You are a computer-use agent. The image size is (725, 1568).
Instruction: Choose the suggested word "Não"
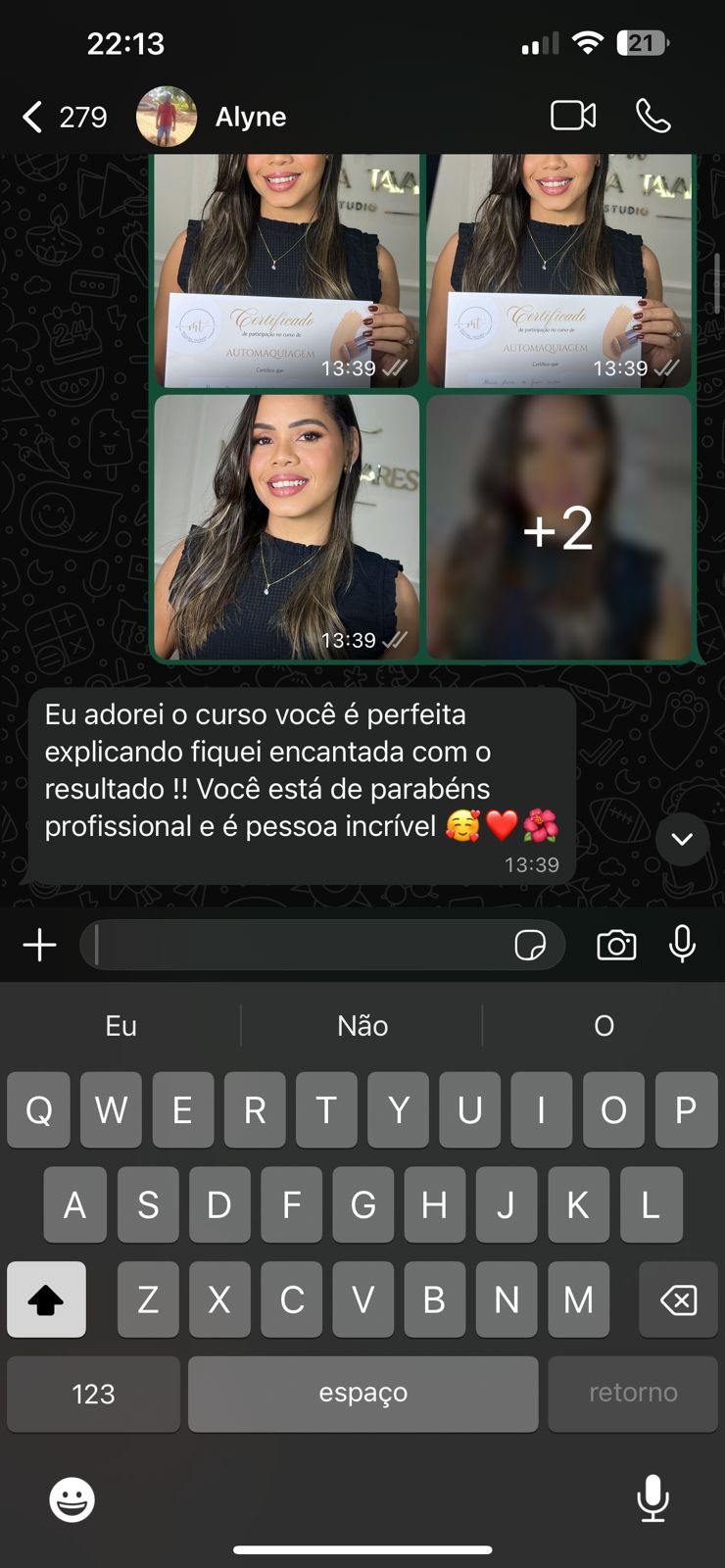tap(362, 1026)
